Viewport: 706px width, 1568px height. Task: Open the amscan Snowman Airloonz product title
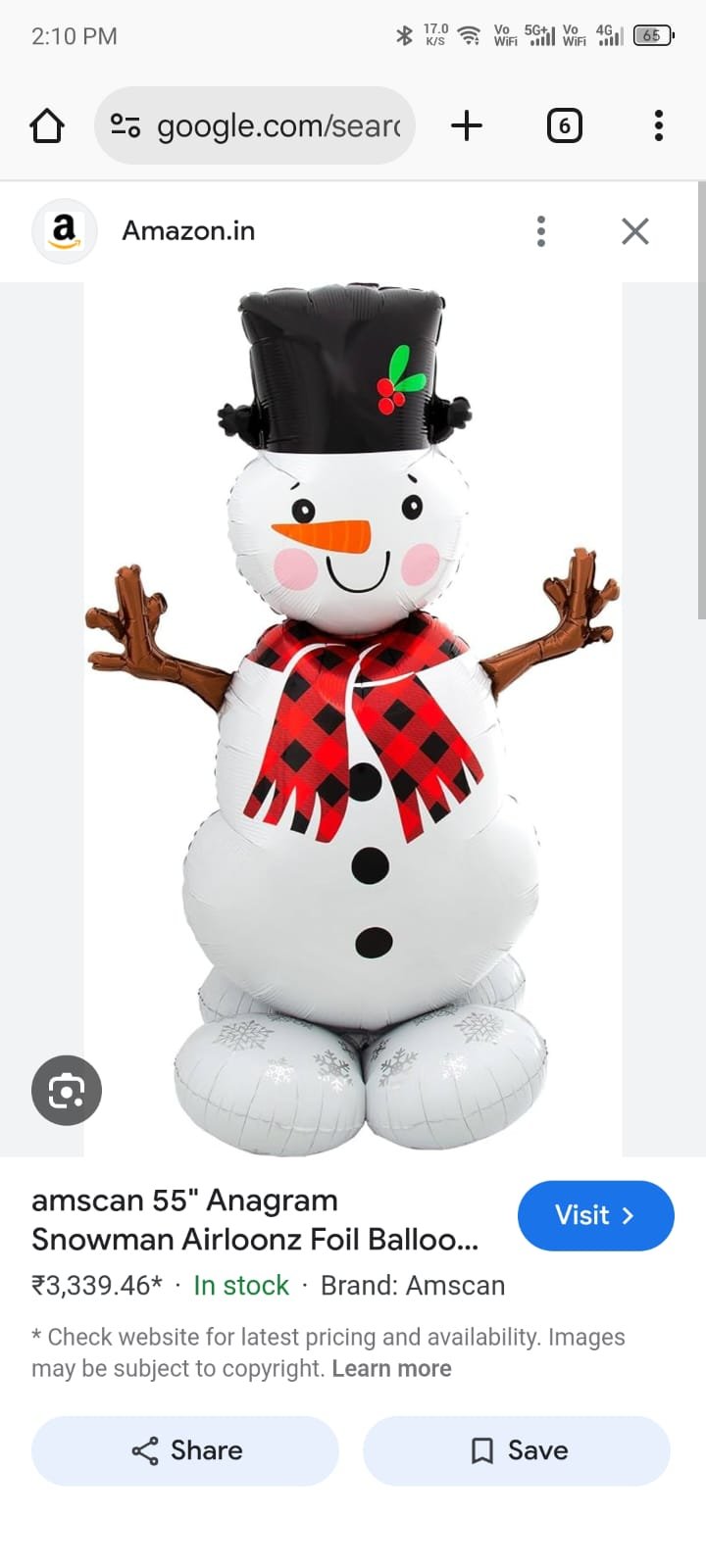point(255,1220)
